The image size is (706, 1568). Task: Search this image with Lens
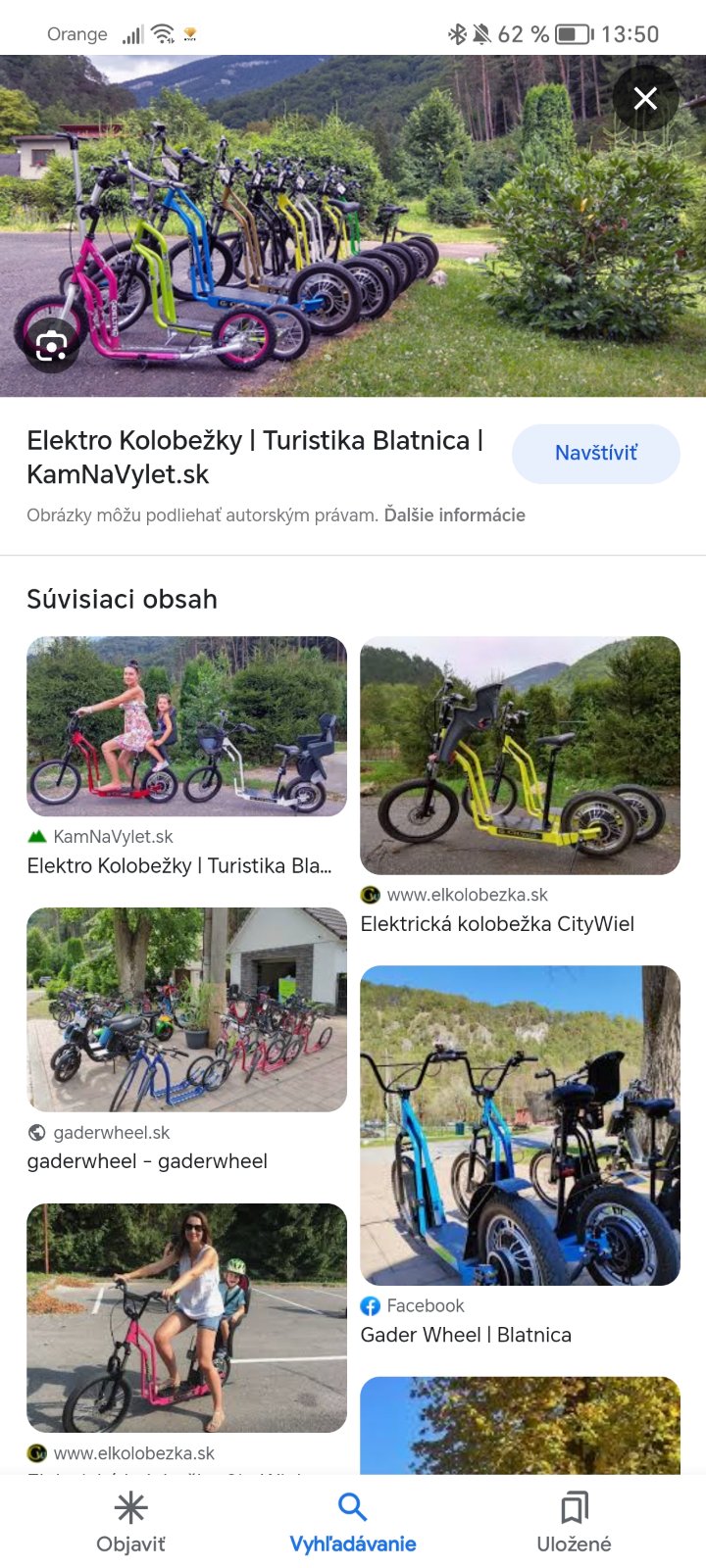51,344
